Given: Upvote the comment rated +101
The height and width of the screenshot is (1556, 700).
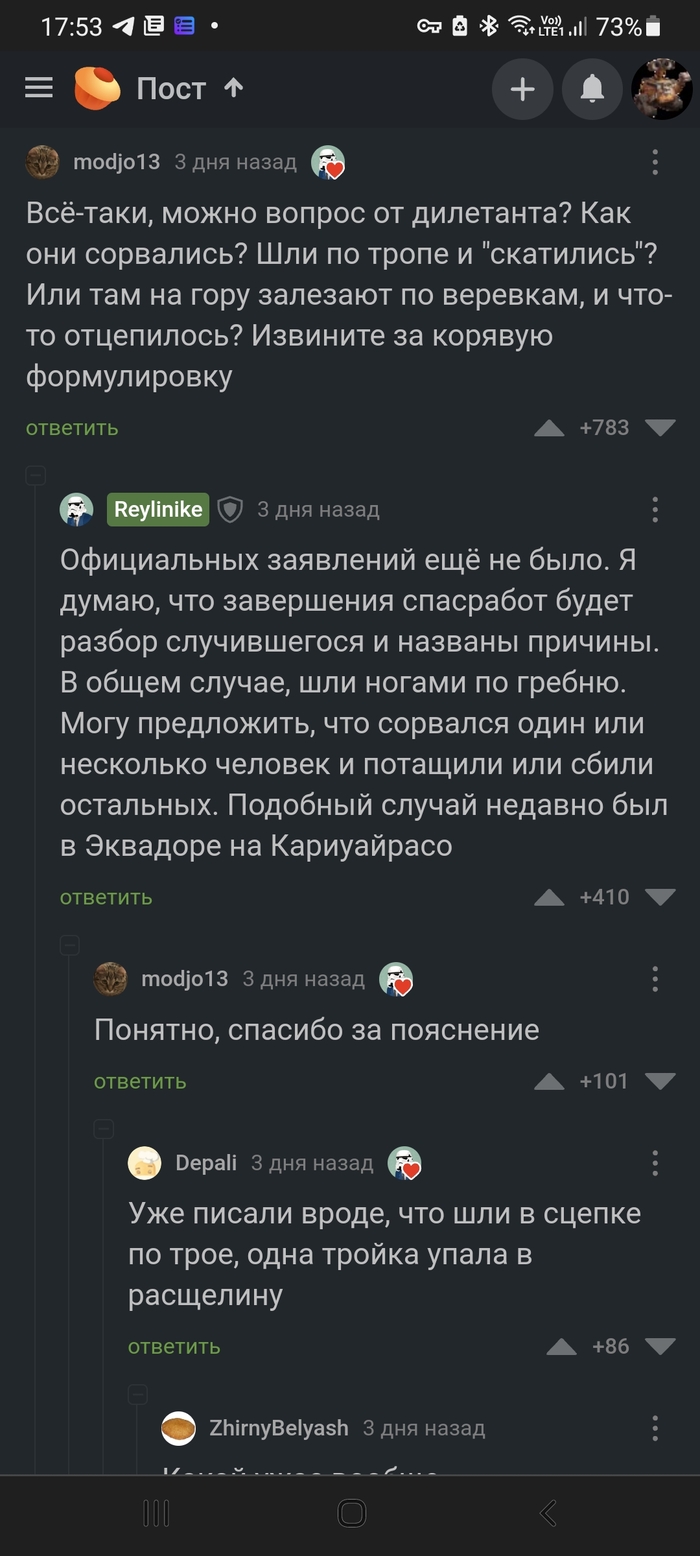Looking at the screenshot, I should [549, 1081].
